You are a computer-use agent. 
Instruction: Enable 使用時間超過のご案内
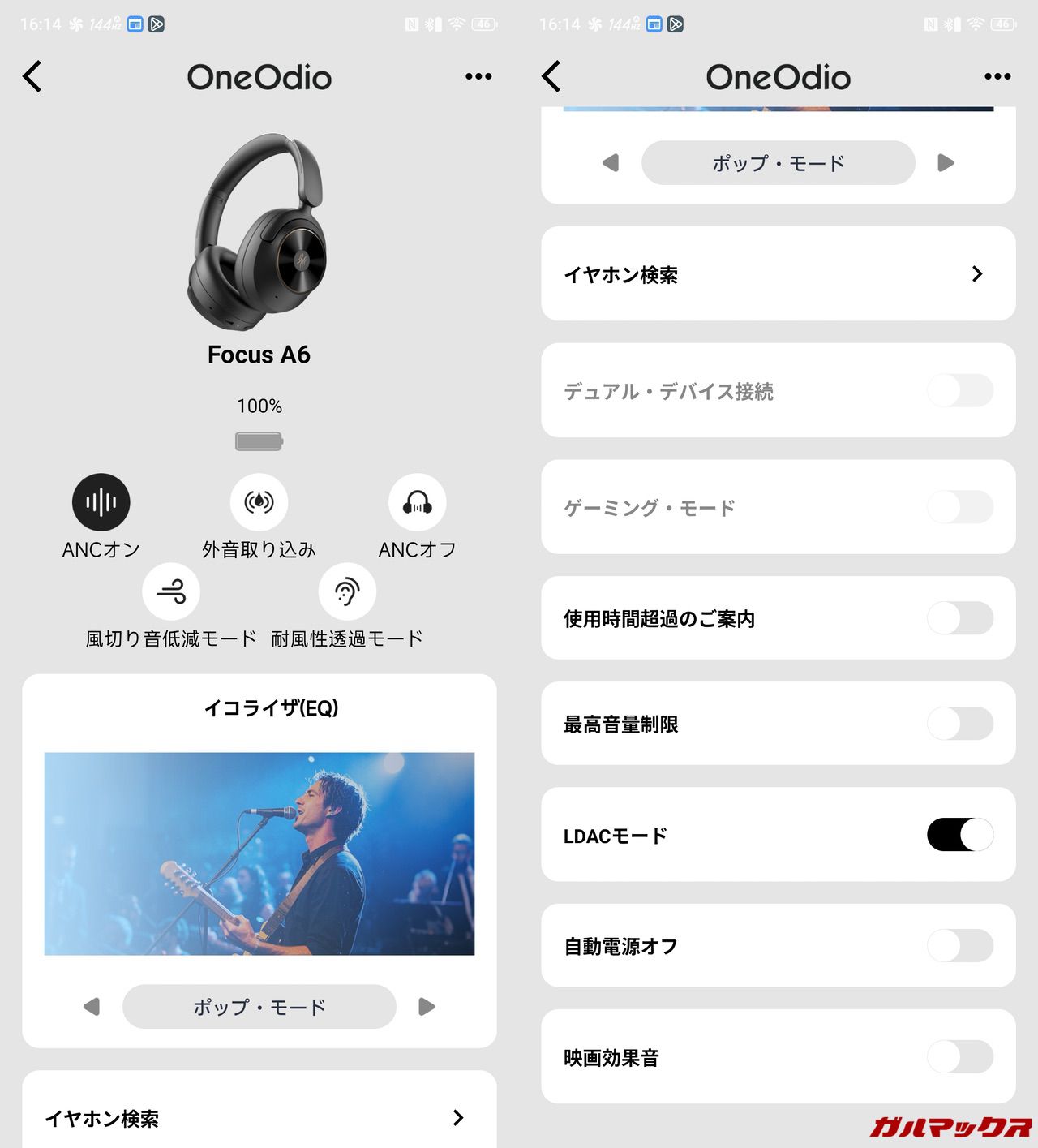pyautogui.click(x=959, y=618)
